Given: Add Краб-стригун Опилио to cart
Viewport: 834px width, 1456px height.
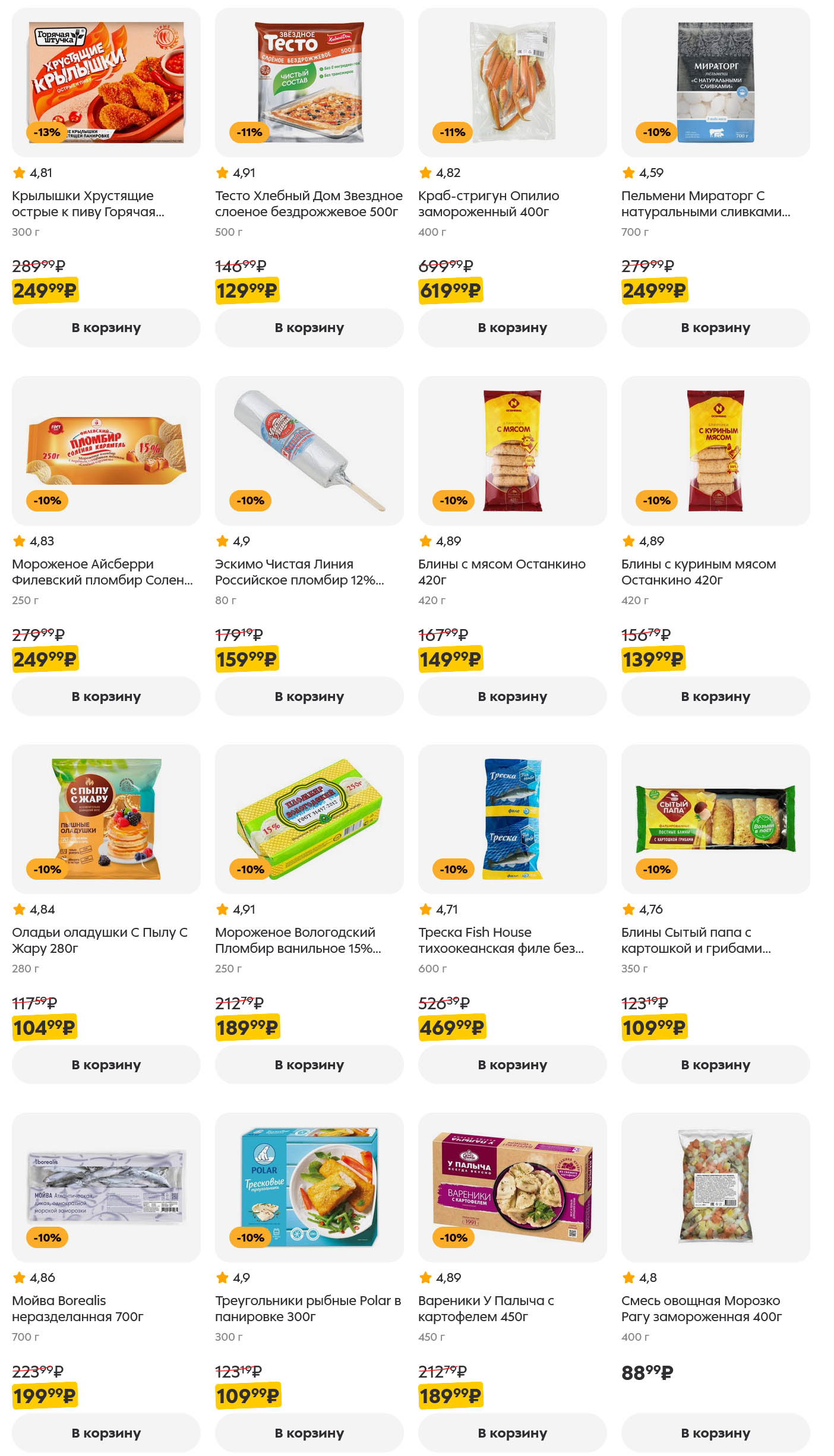Looking at the screenshot, I should (512, 328).
